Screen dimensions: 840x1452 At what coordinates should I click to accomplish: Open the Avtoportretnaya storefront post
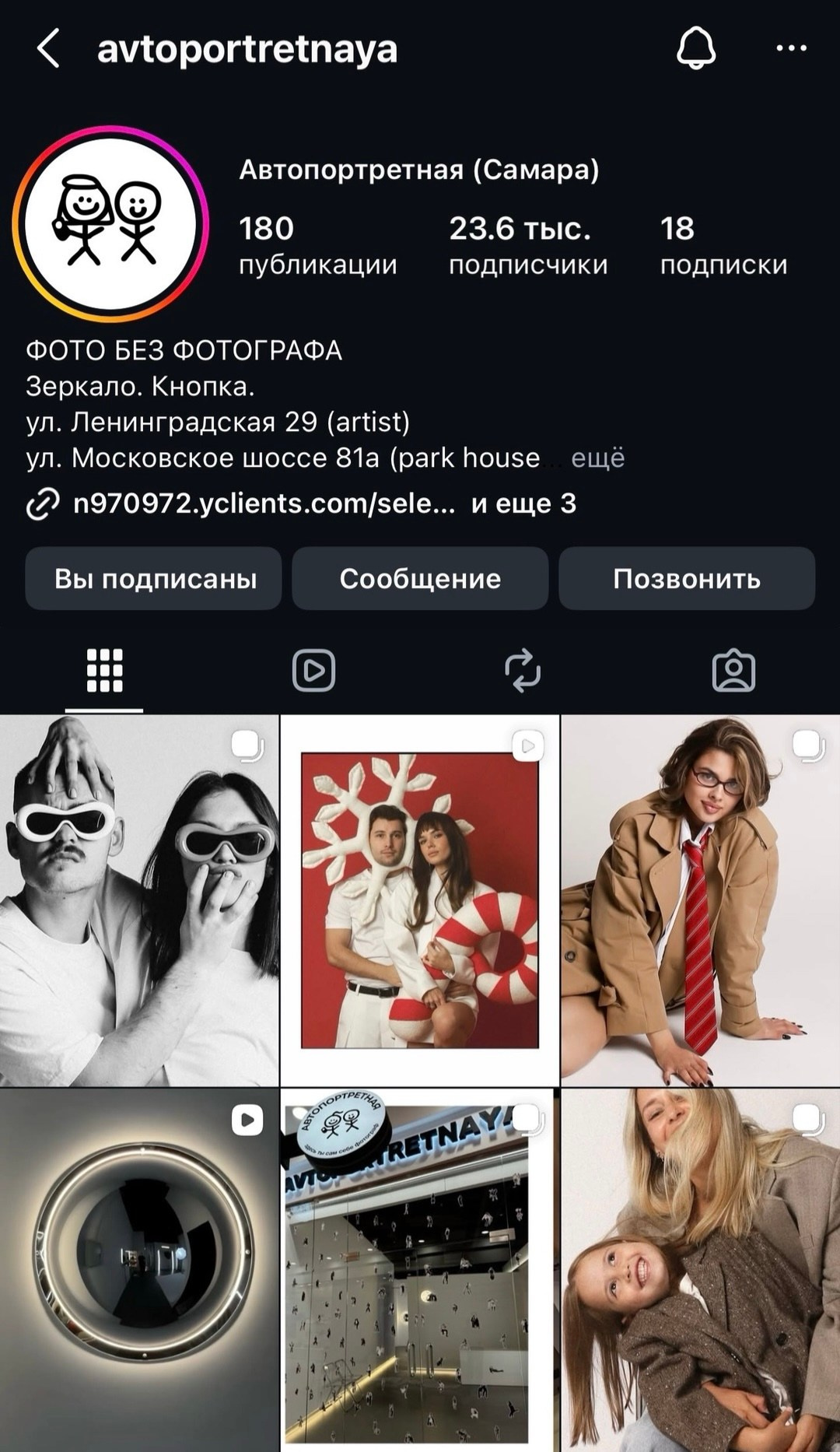420,1268
